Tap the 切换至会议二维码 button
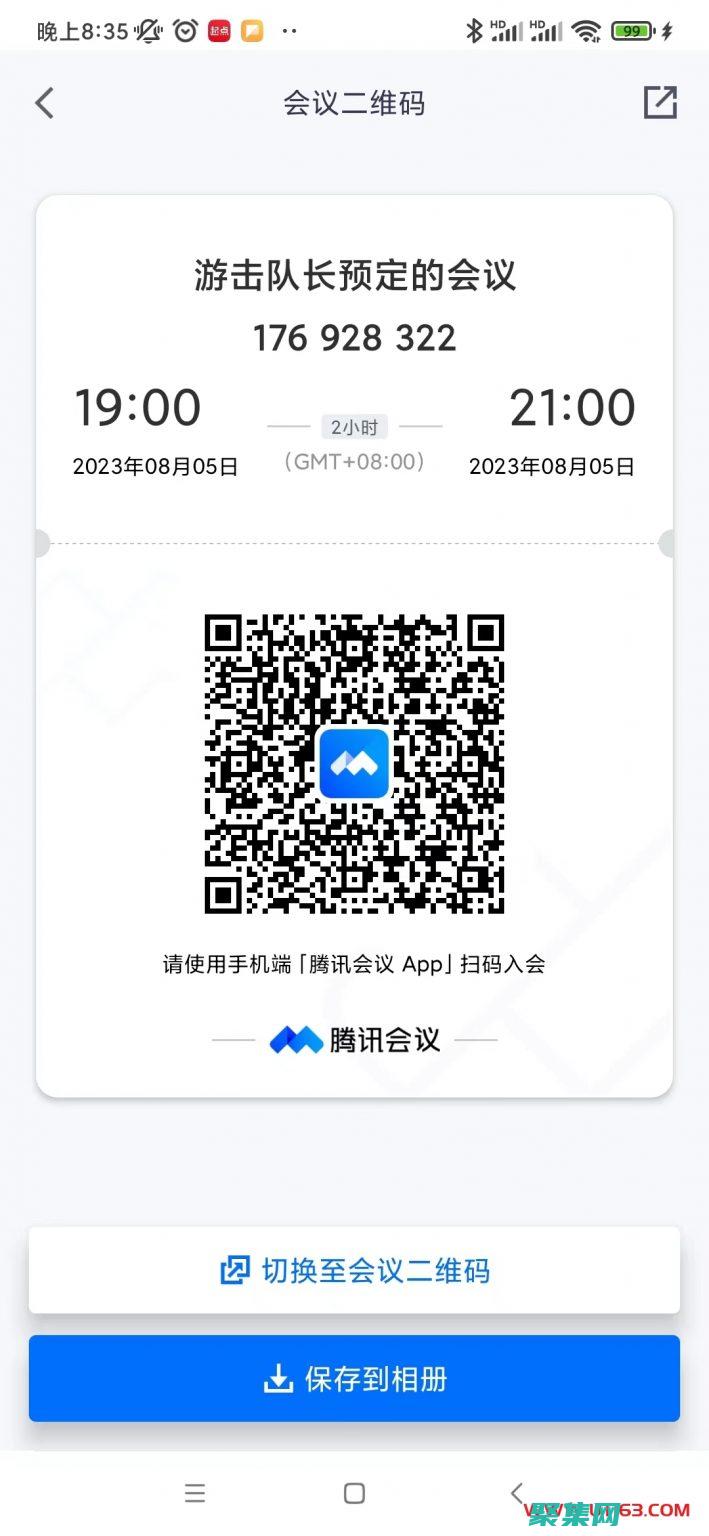 pos(354,1270)
